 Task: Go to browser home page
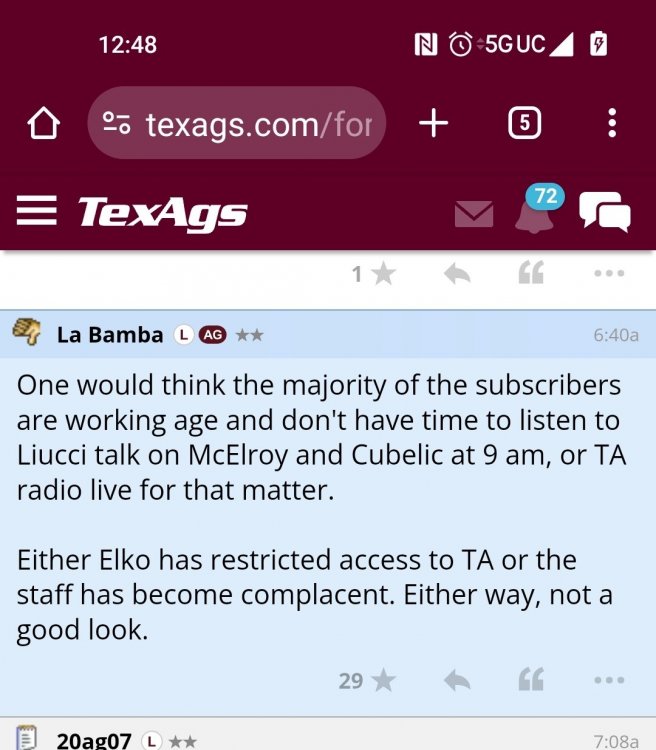pyautogui.click(x=42, y=124)
